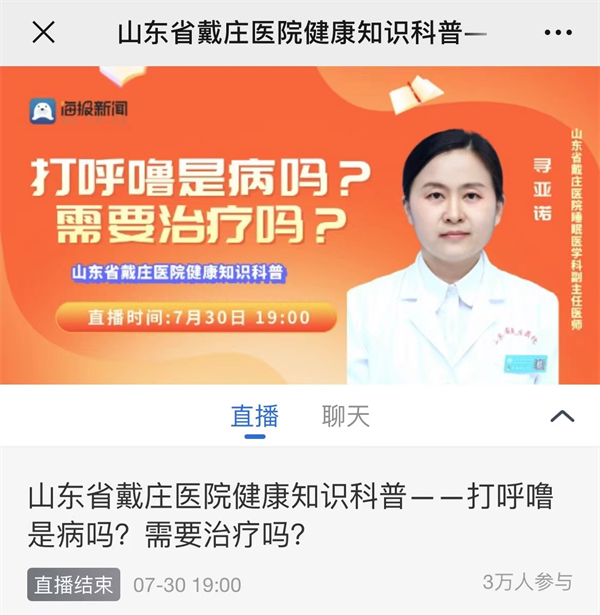This screenshot has height=615, width=600.
Task: Switch to the 聊天 tab
Action: point(346,417)
